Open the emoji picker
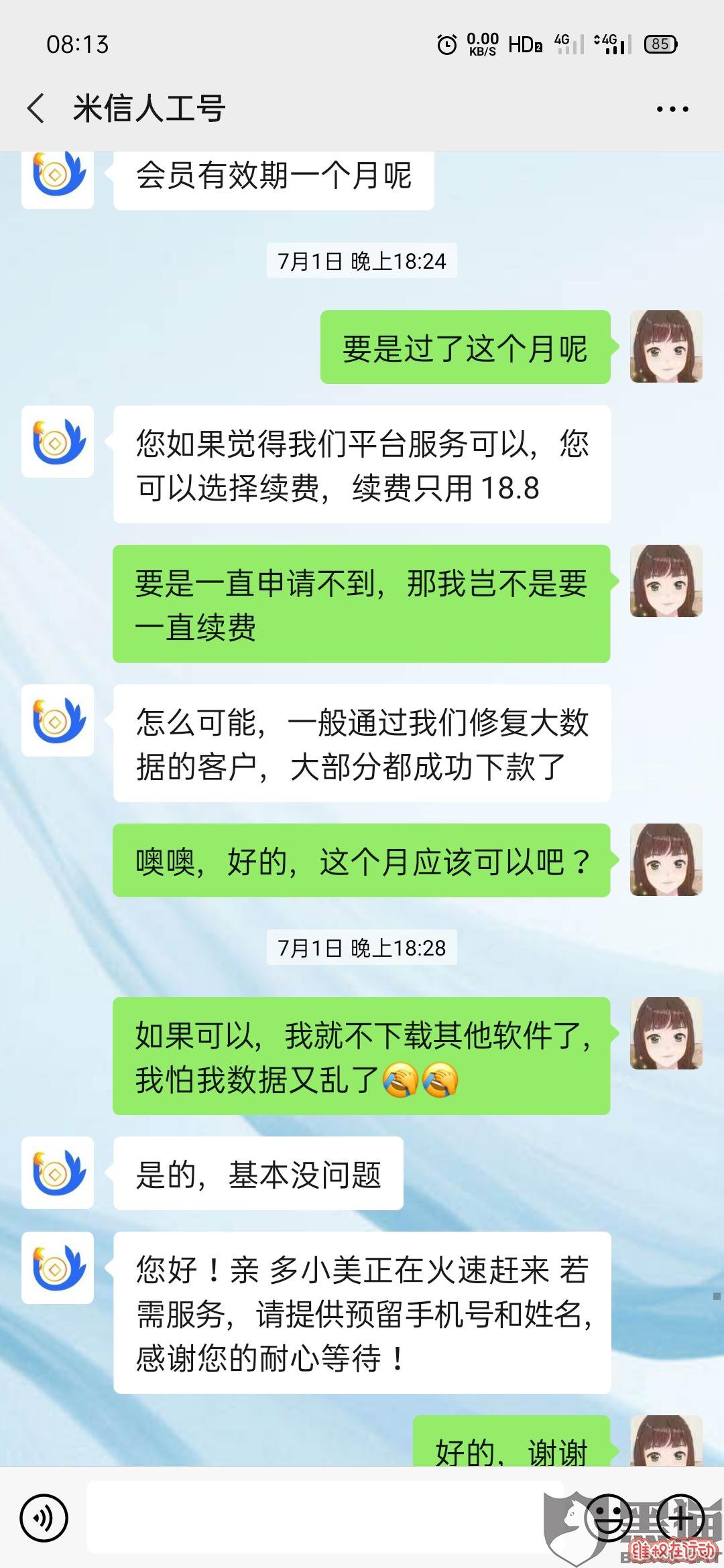 [609, 1518]
